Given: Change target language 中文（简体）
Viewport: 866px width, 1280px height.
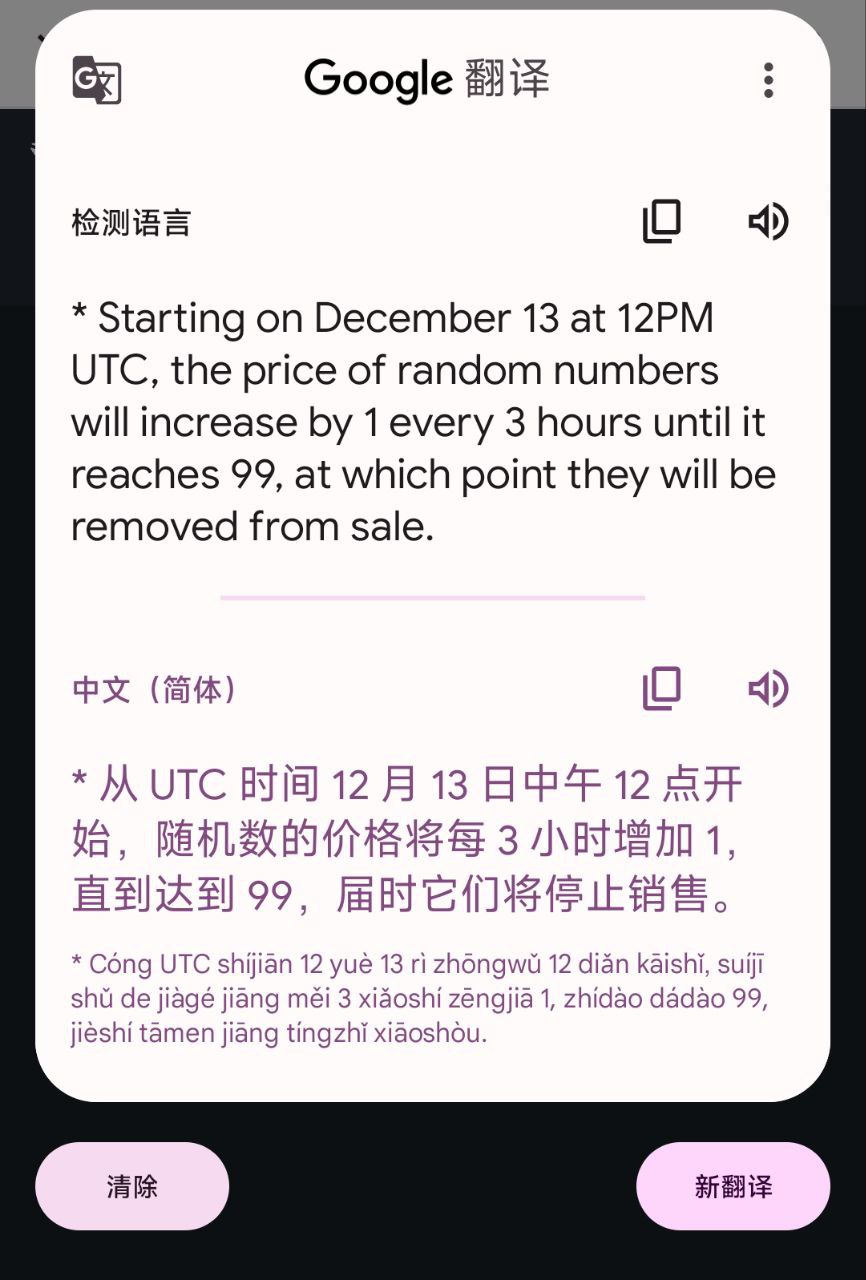Looking at the screenshot, I should (155, 690).
